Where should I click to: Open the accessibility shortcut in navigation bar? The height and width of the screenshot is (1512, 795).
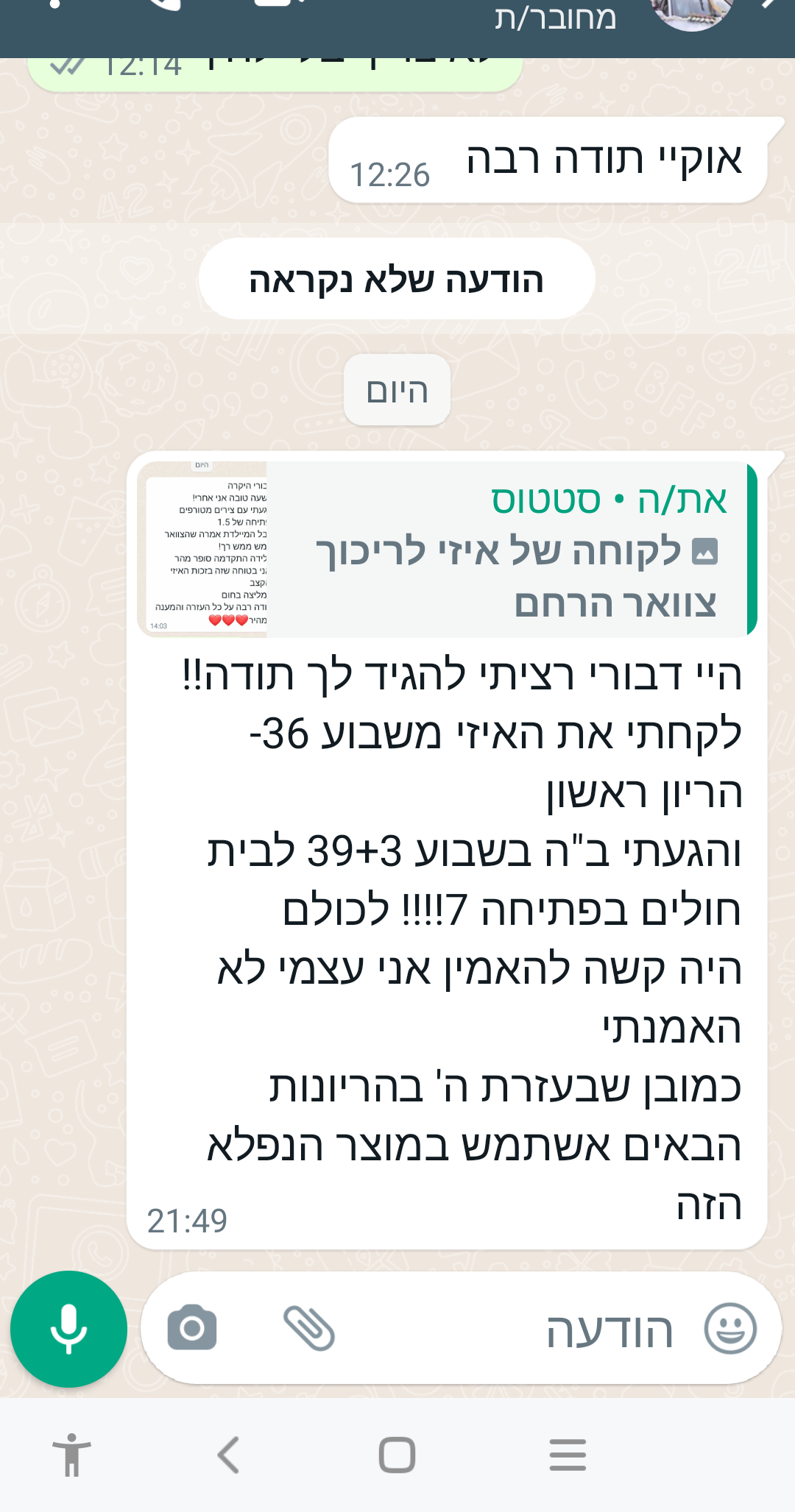71,1455
